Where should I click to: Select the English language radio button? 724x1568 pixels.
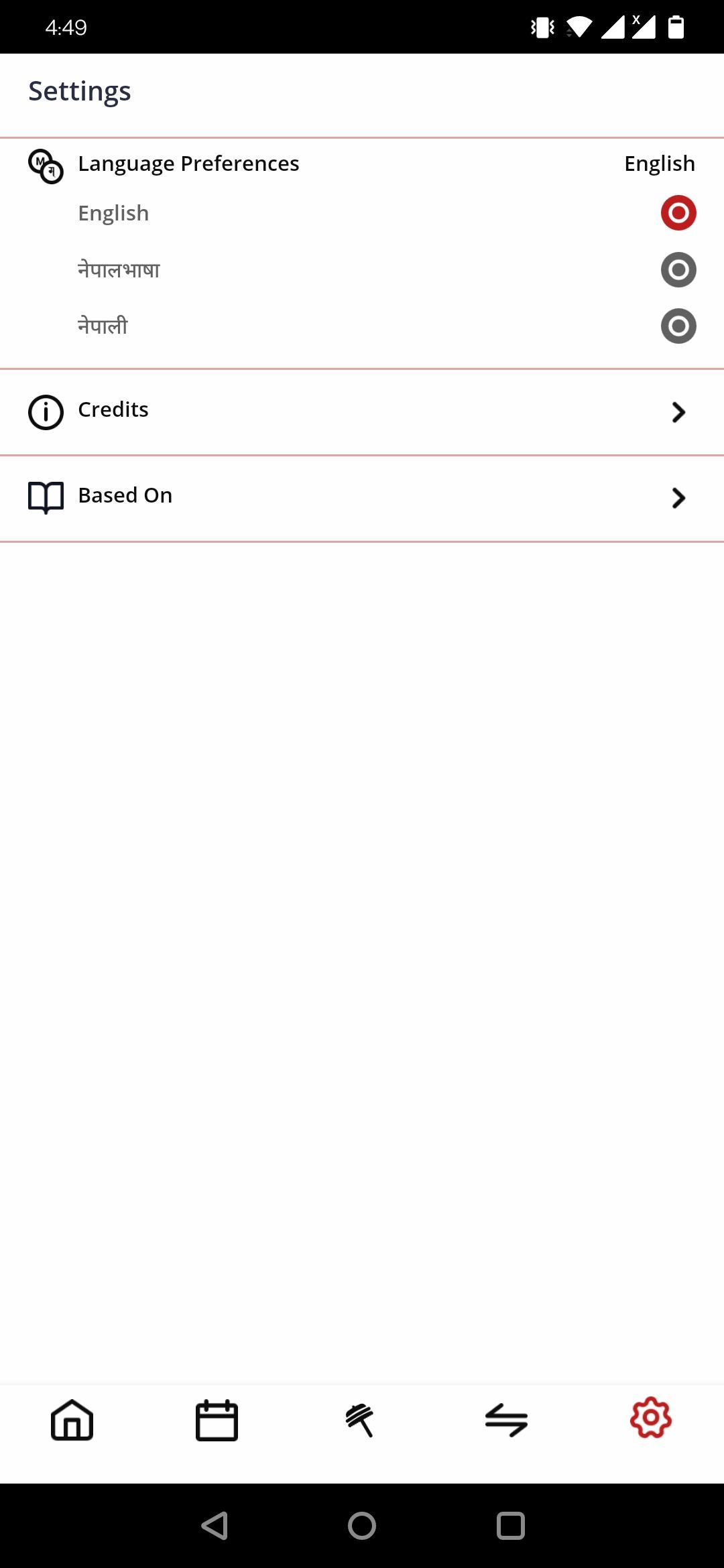click(678, 213)
